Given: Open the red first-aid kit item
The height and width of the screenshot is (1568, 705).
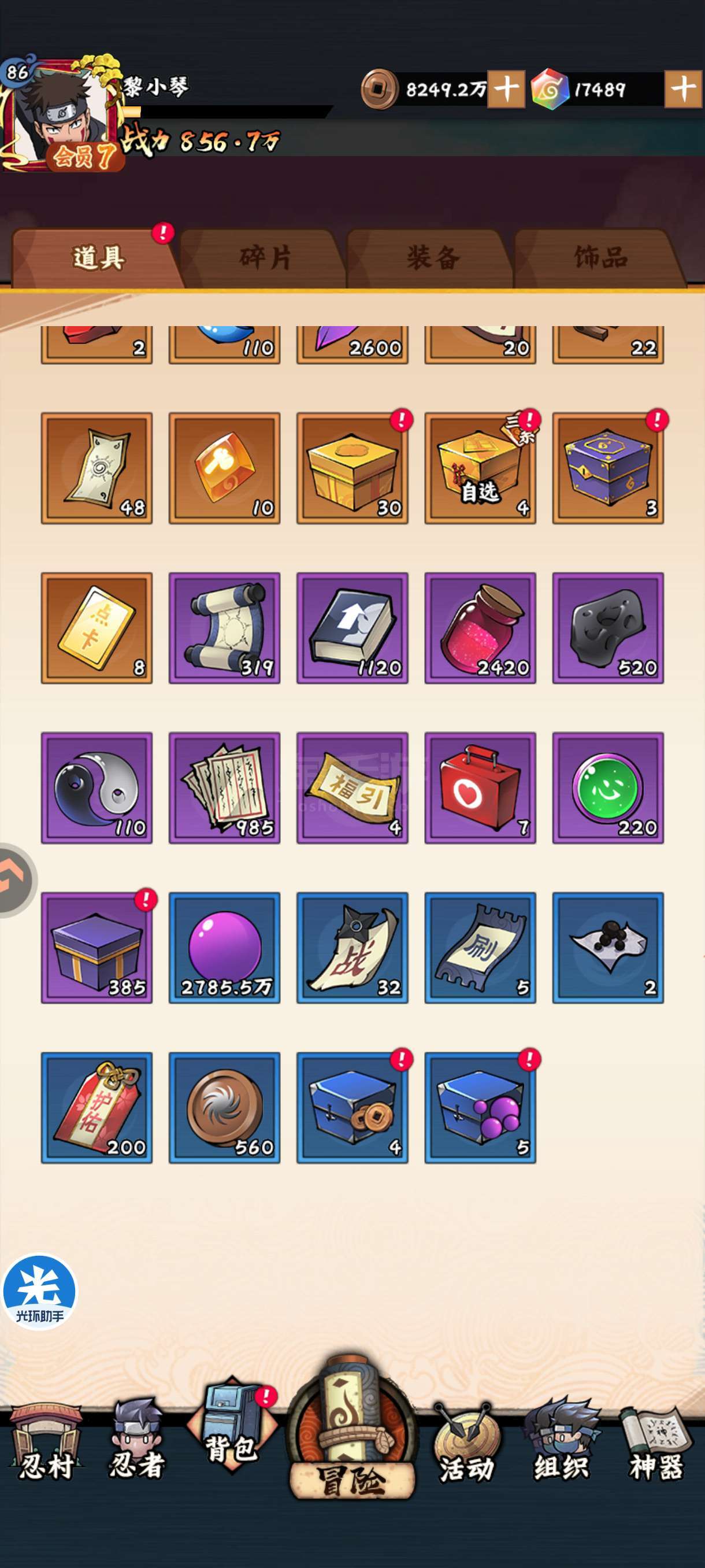Looking at the screenshot, I should tap(480, 787).
